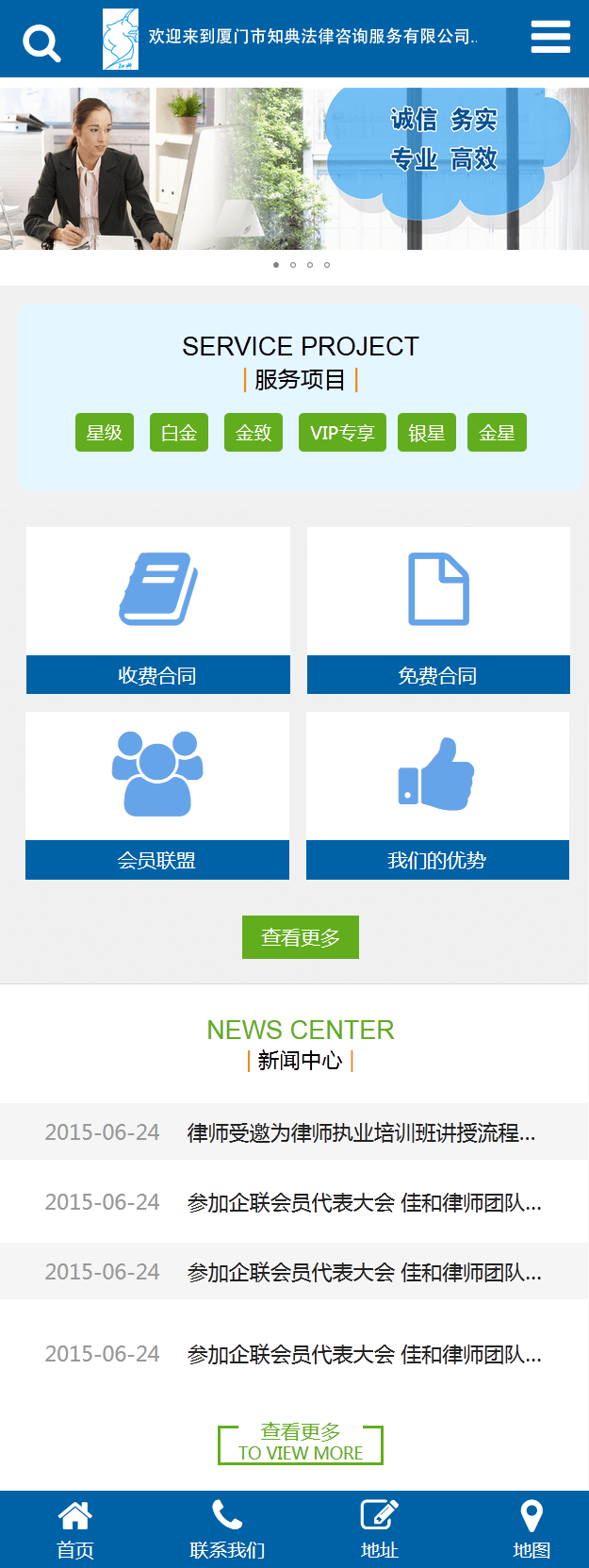
Task: Open the 免费合同 card
Action: (438, 610)
